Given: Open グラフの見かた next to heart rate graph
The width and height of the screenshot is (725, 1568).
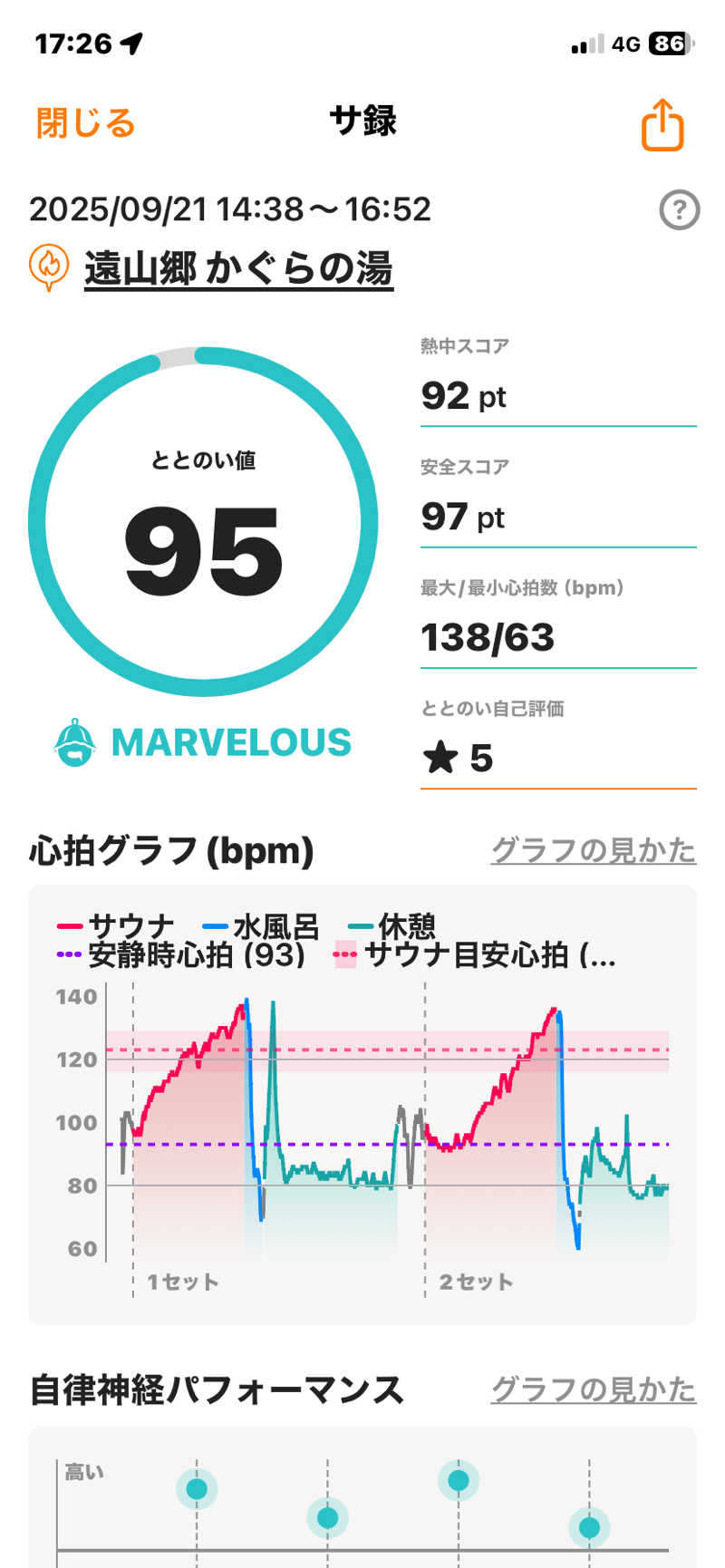Looking at the screenshot, I should click(x=594, y=850).
